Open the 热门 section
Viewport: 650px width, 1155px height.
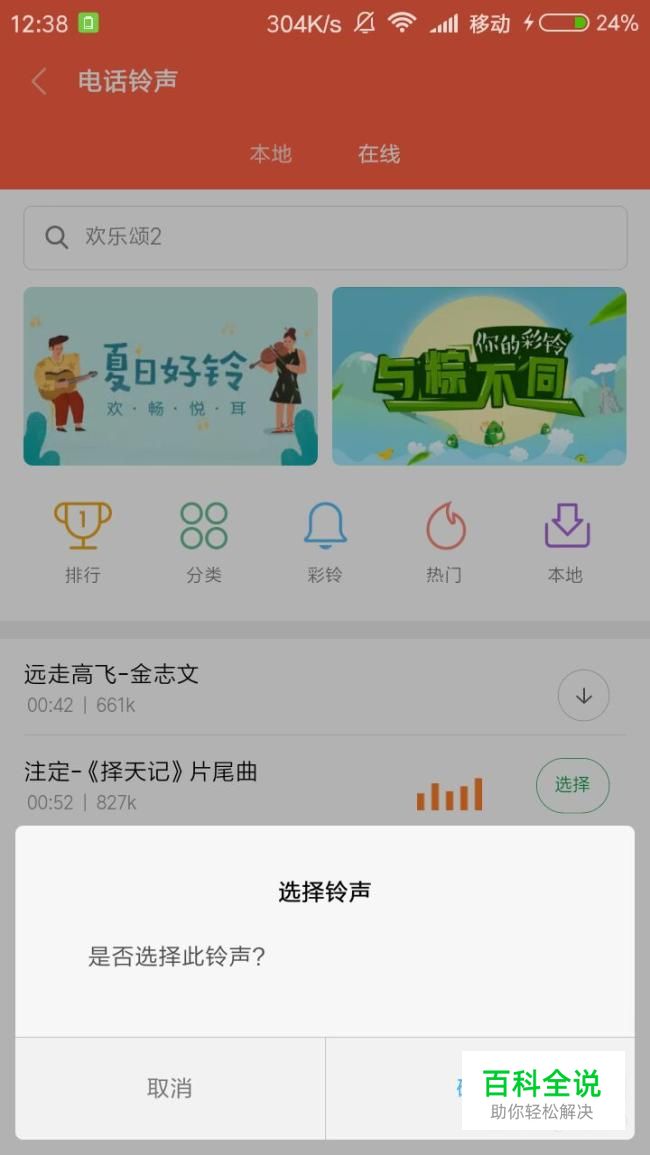tap(445, 542)
